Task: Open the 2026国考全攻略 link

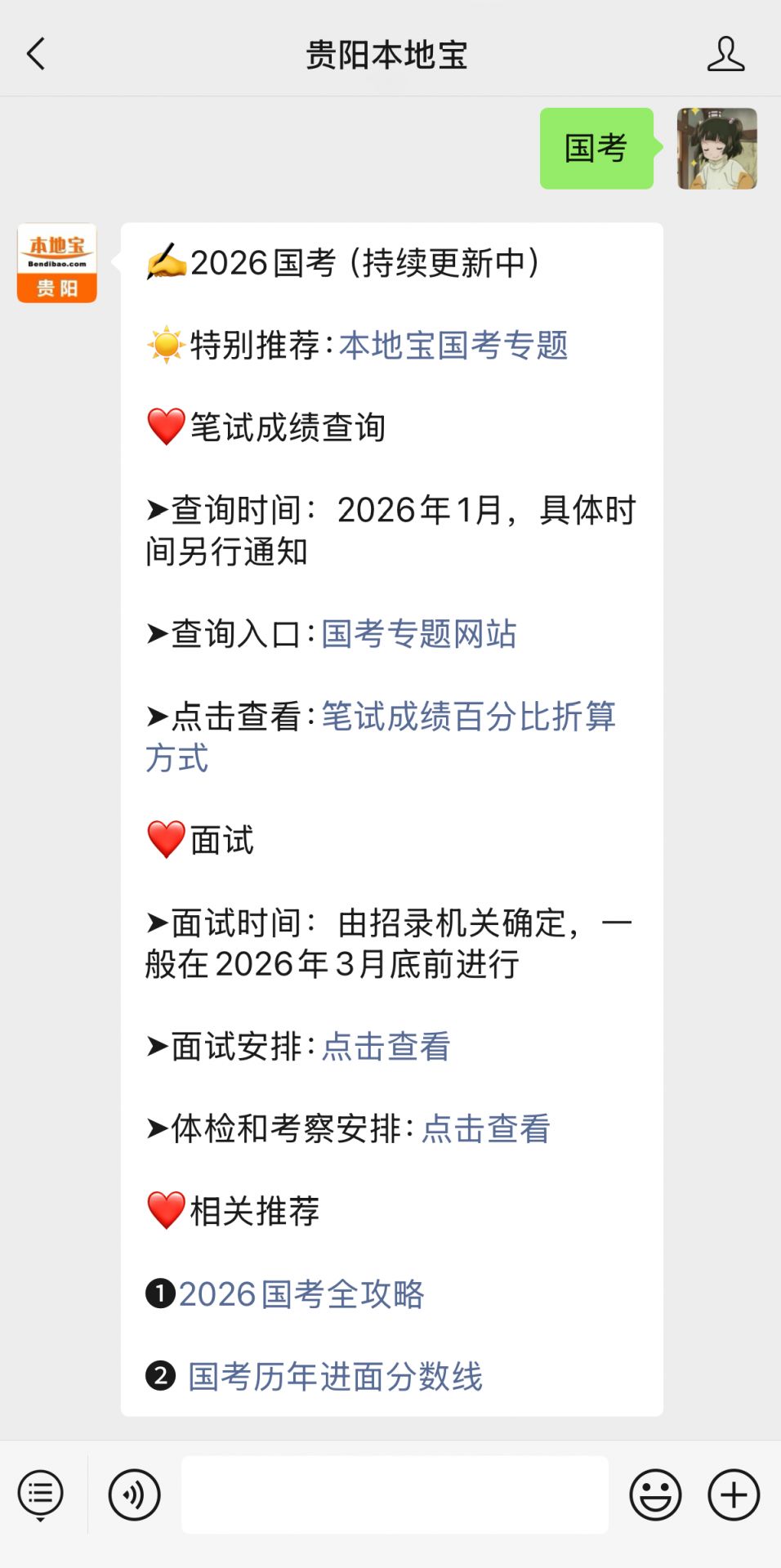Action: coord(301,1293)
